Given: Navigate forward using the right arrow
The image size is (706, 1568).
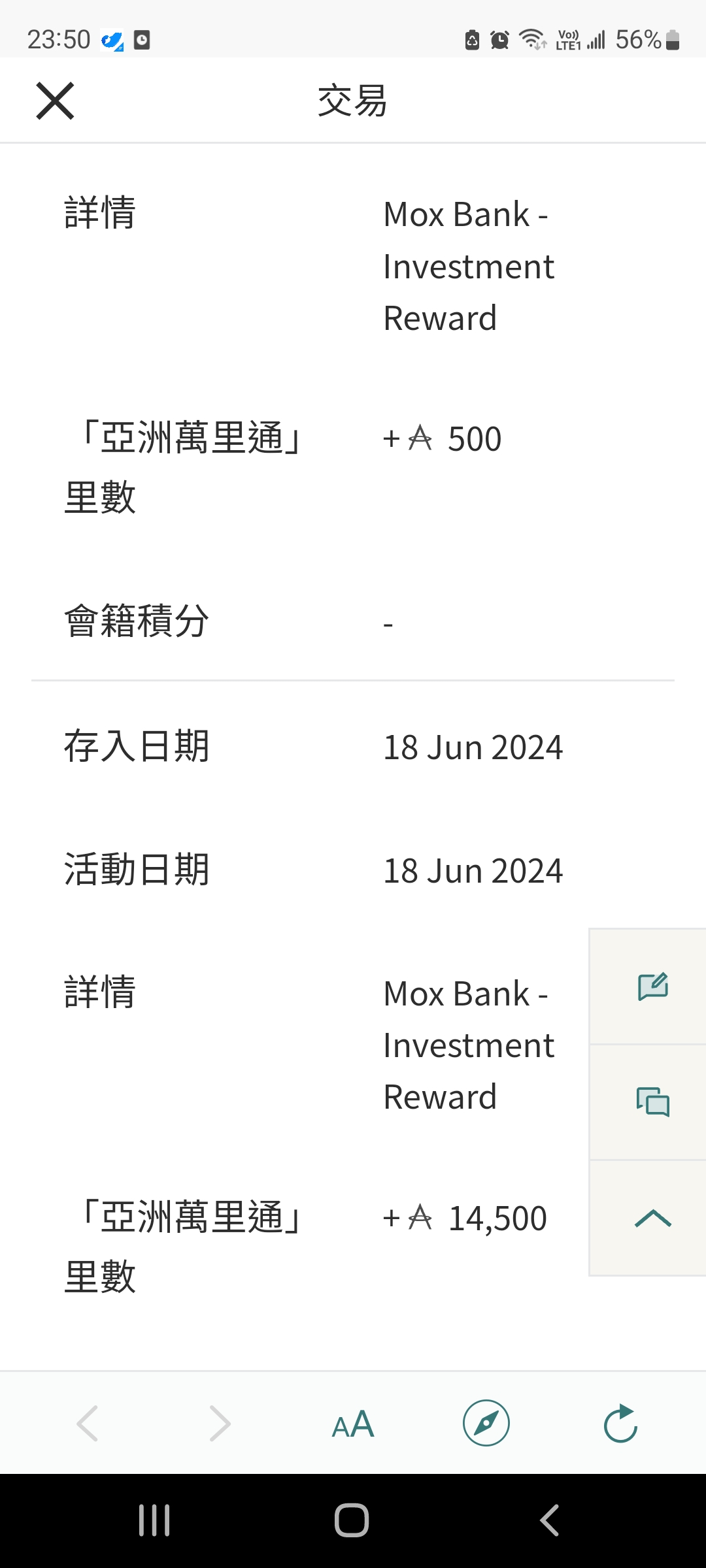Looking at the screenshot, I should coord(220,1424).
